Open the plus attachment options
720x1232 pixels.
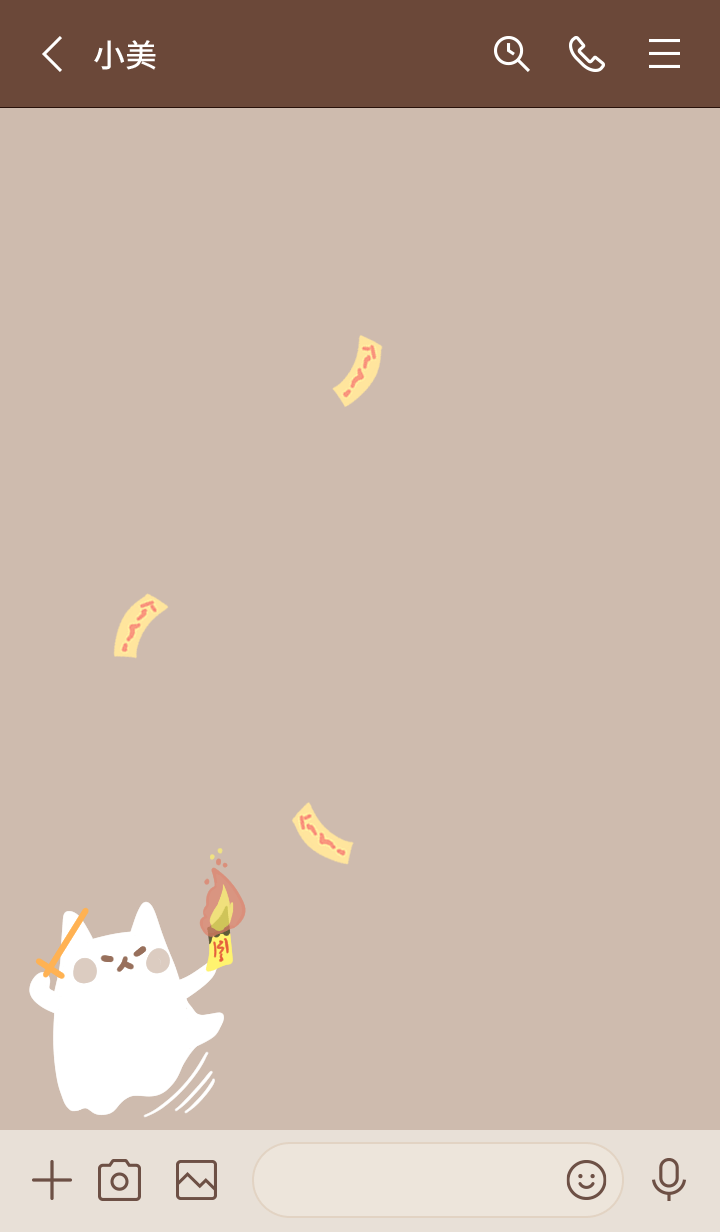[x=52, y=1180]
